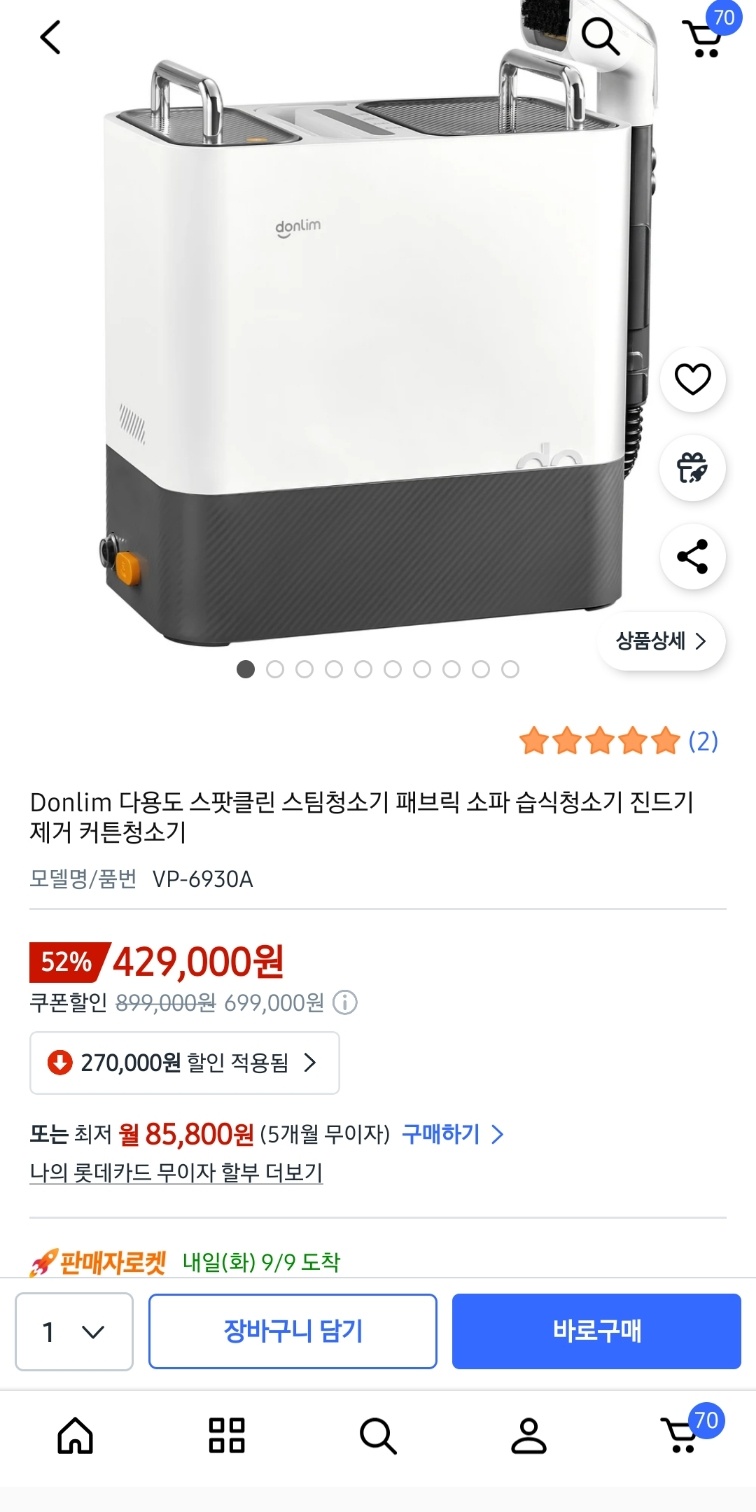This screenshot has width=756, height=1512.
Task: Open the cart tab in bottom bar
Action: point(683,1436)
